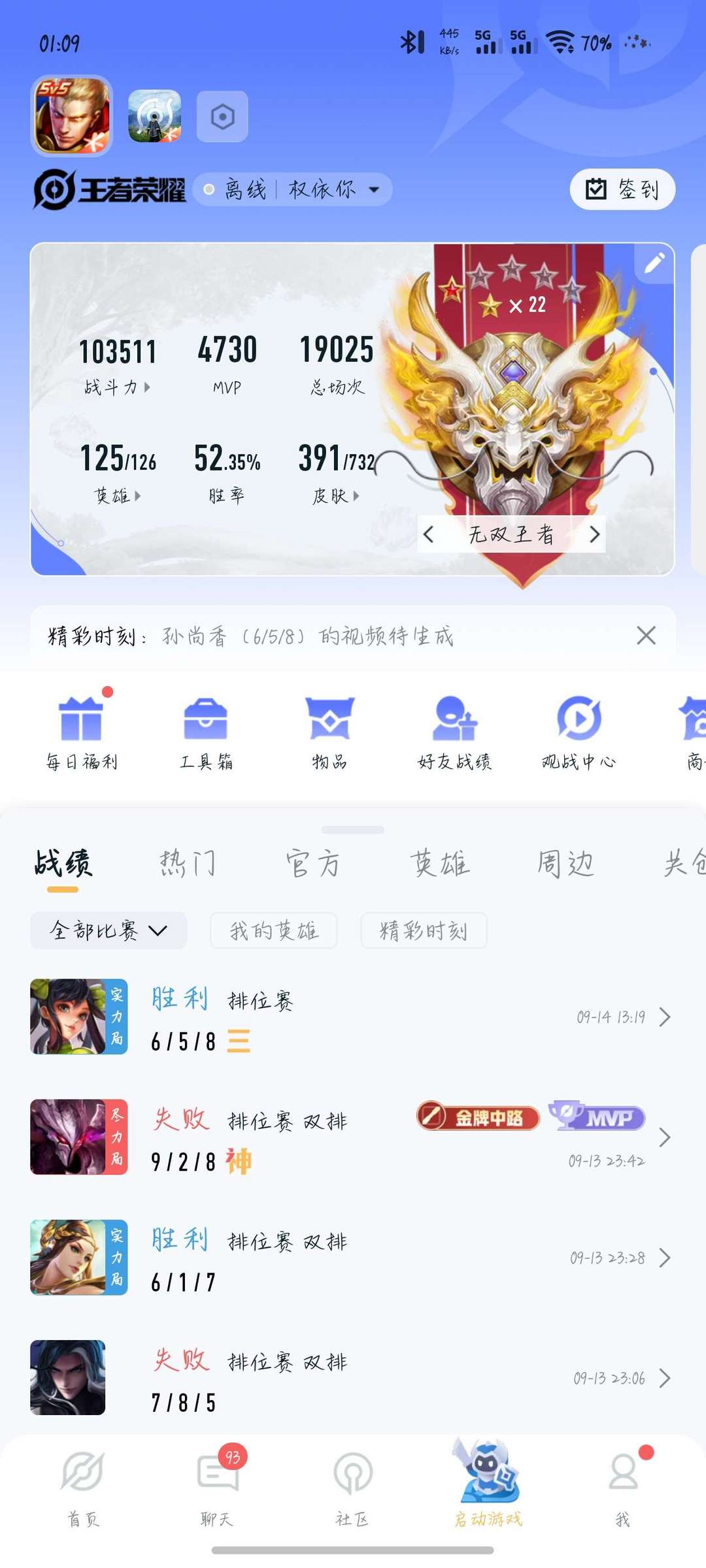706x1568 pixels.
Task: Tap the 签到 check-in button
Action: point(622,189)
